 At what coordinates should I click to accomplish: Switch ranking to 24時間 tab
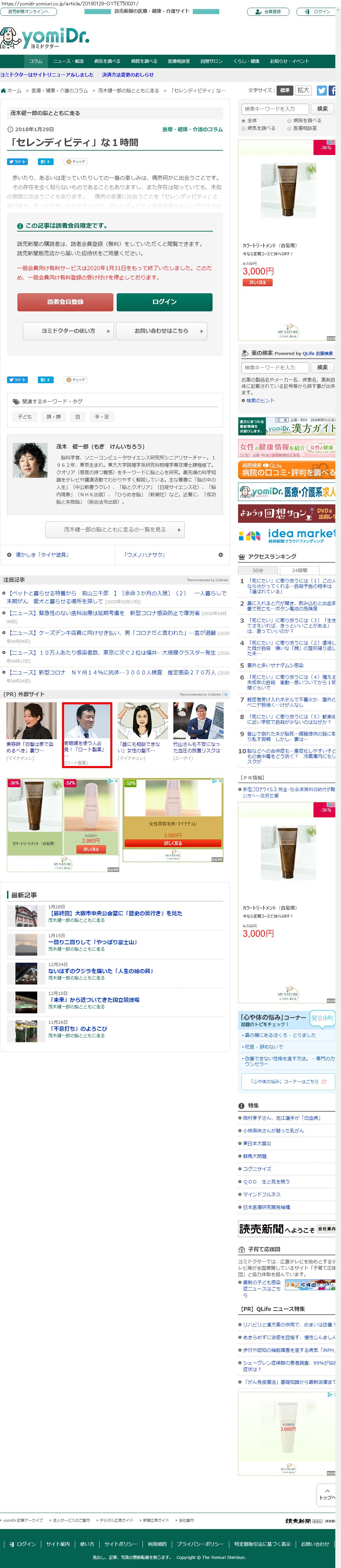tap(299, 570)
